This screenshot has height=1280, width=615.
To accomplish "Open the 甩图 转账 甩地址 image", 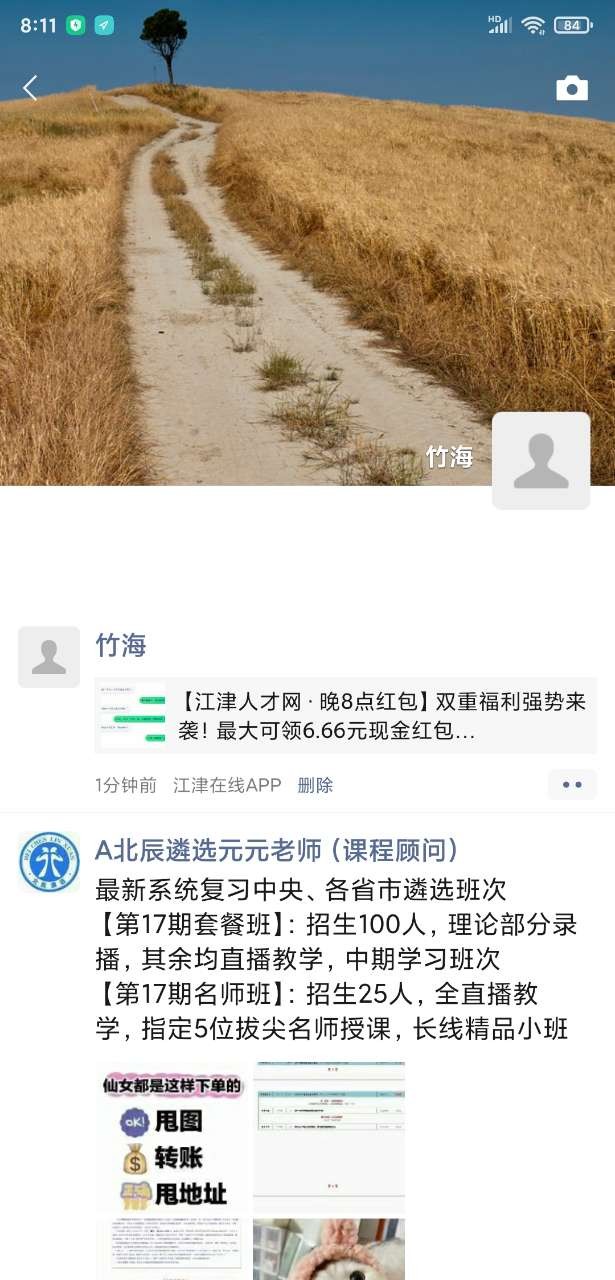I will click(173, 1138).
